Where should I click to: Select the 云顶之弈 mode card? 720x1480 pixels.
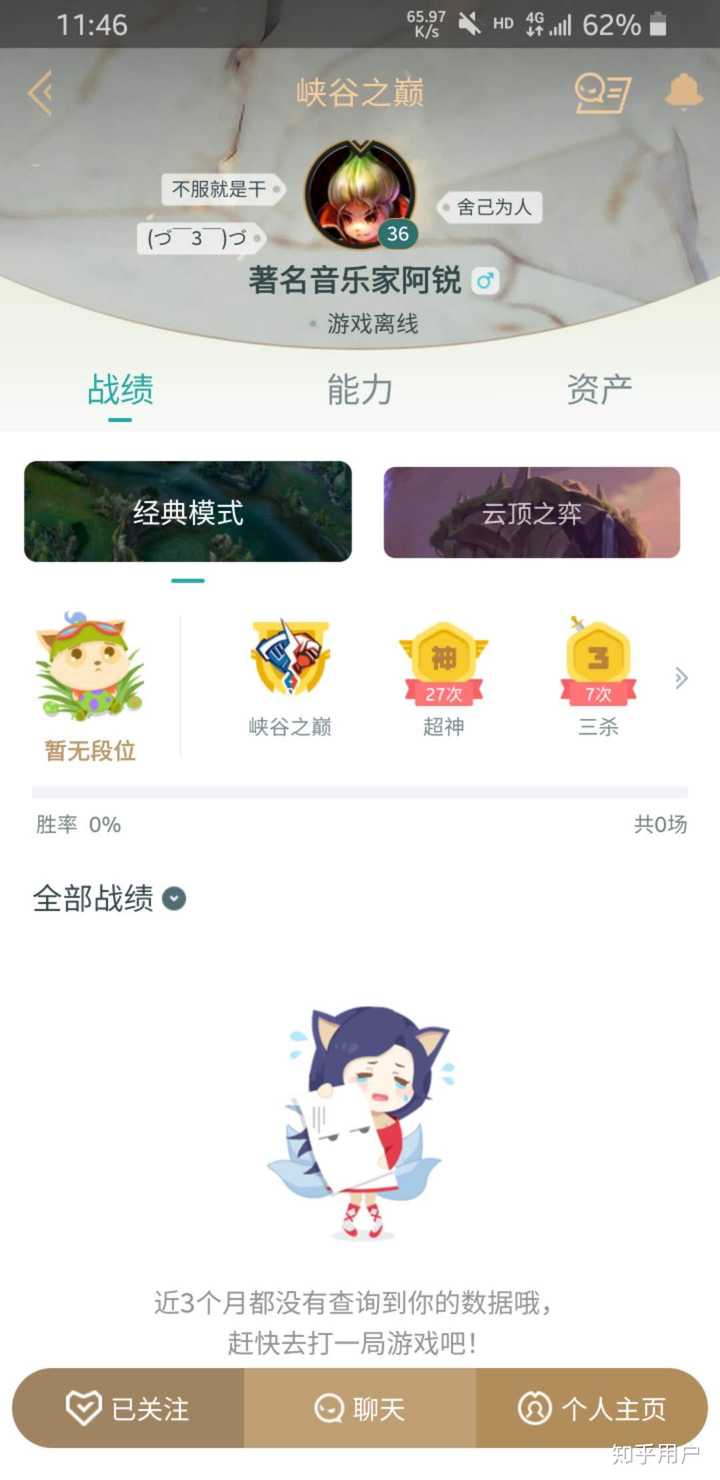tap(530, 513)
